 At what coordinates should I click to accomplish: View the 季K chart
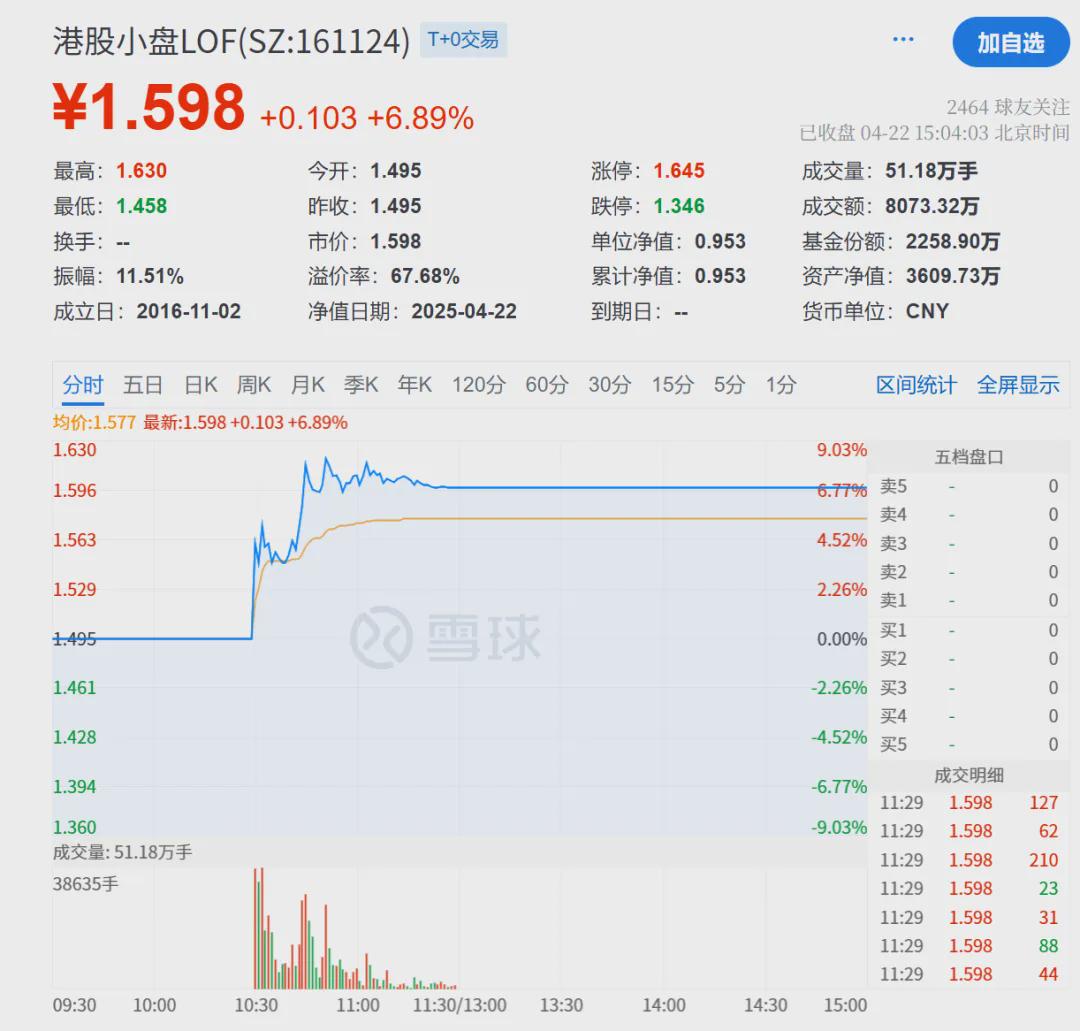pos(361,384)
